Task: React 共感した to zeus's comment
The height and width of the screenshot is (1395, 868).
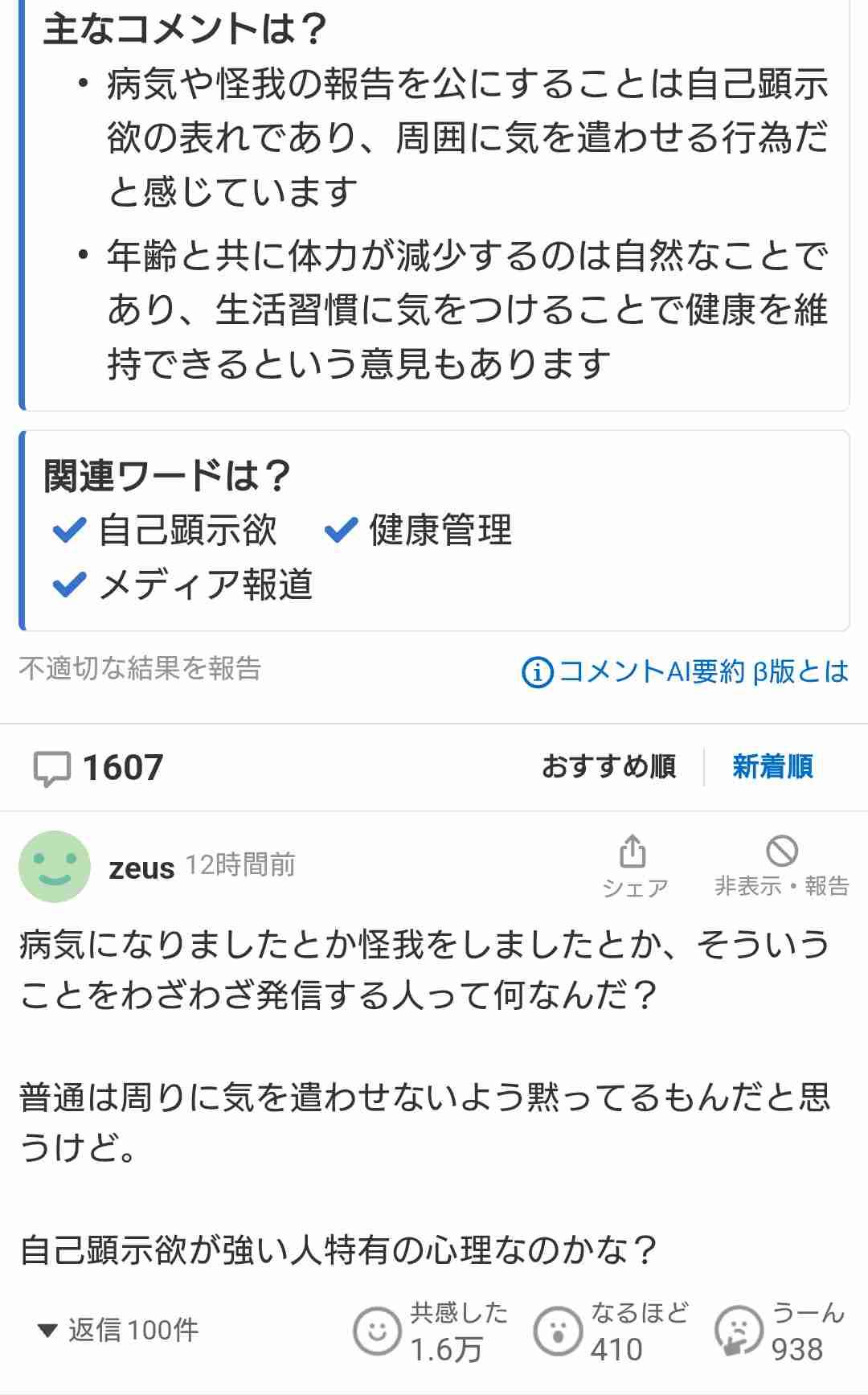Action: [x=431, y=1332]
